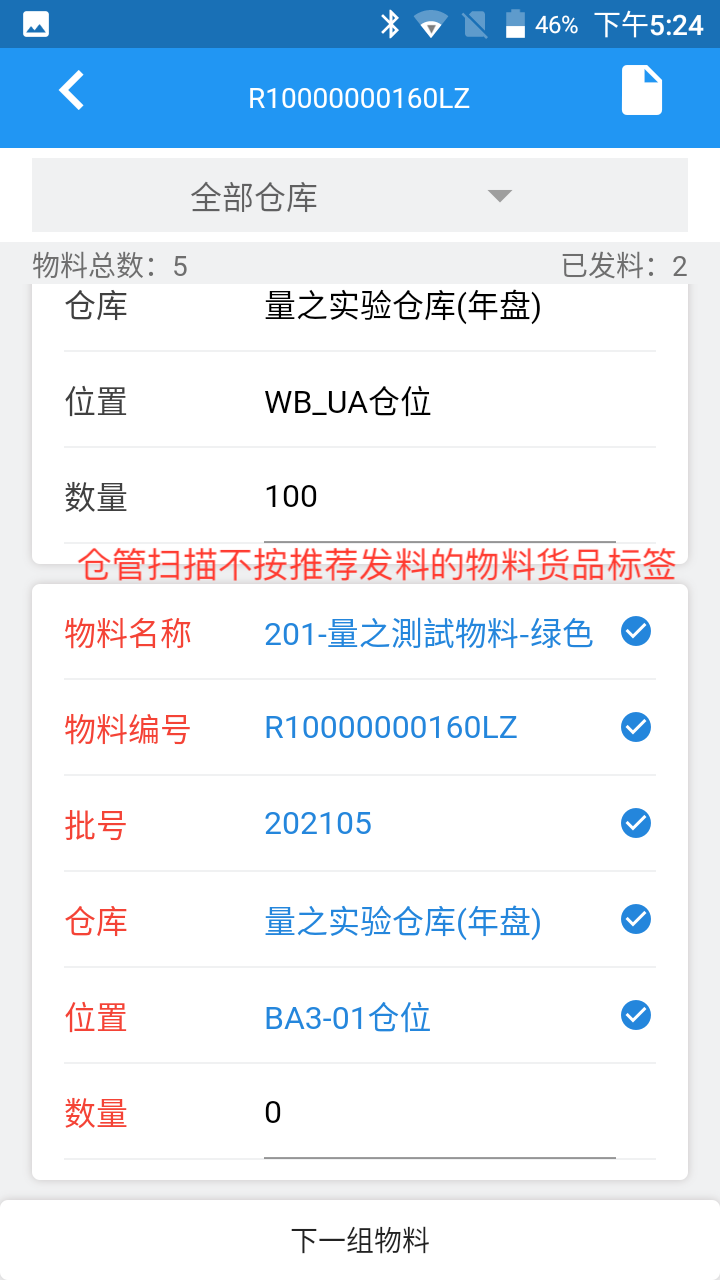Toggle the check beside the R10000000160LZ 物料编号 row
720x1280 pixels.
point(636,727)
